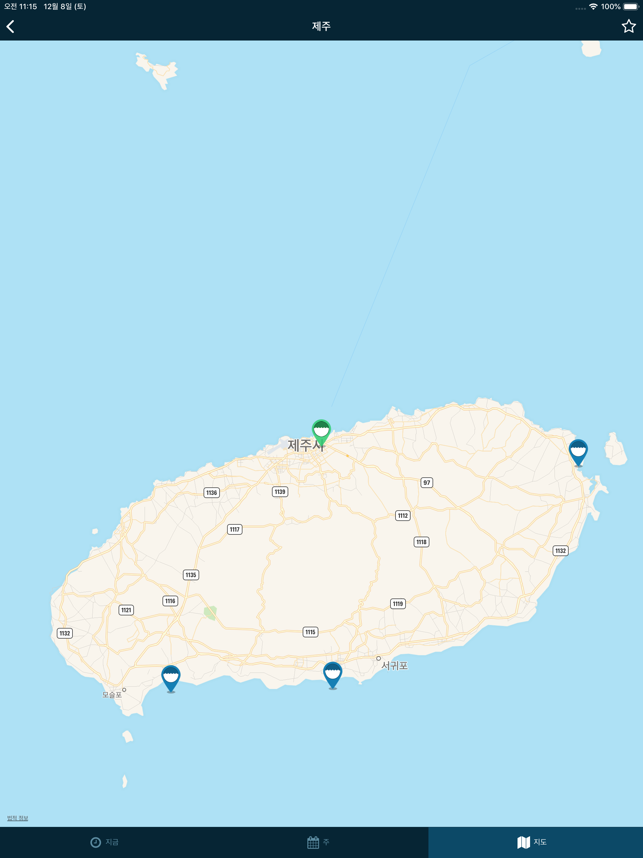The image size is (643, 858).
Task: Open the blue map pin near 모슬포
Action: click(x=171, y=678)
